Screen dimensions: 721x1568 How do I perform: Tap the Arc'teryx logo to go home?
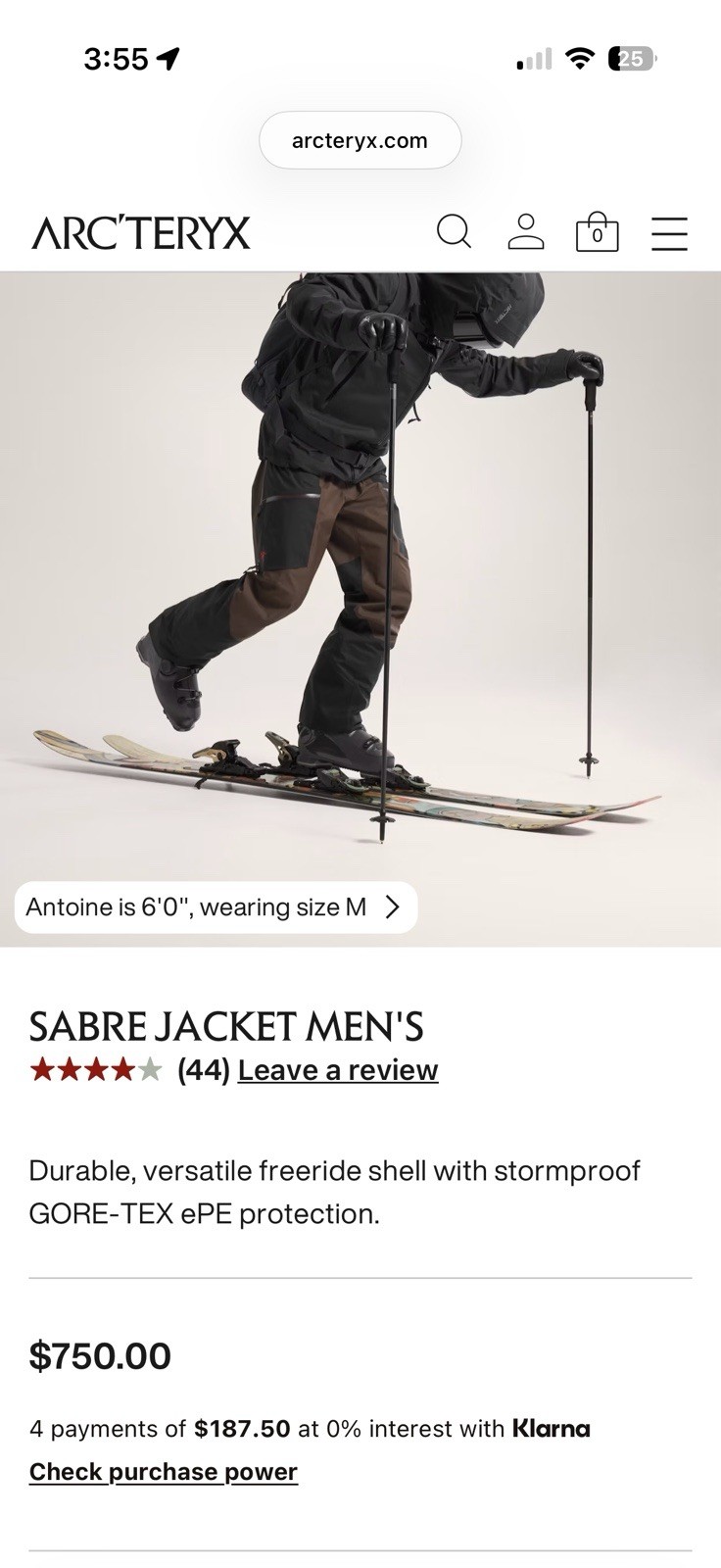pyautogui.click(x=140, y=233)
